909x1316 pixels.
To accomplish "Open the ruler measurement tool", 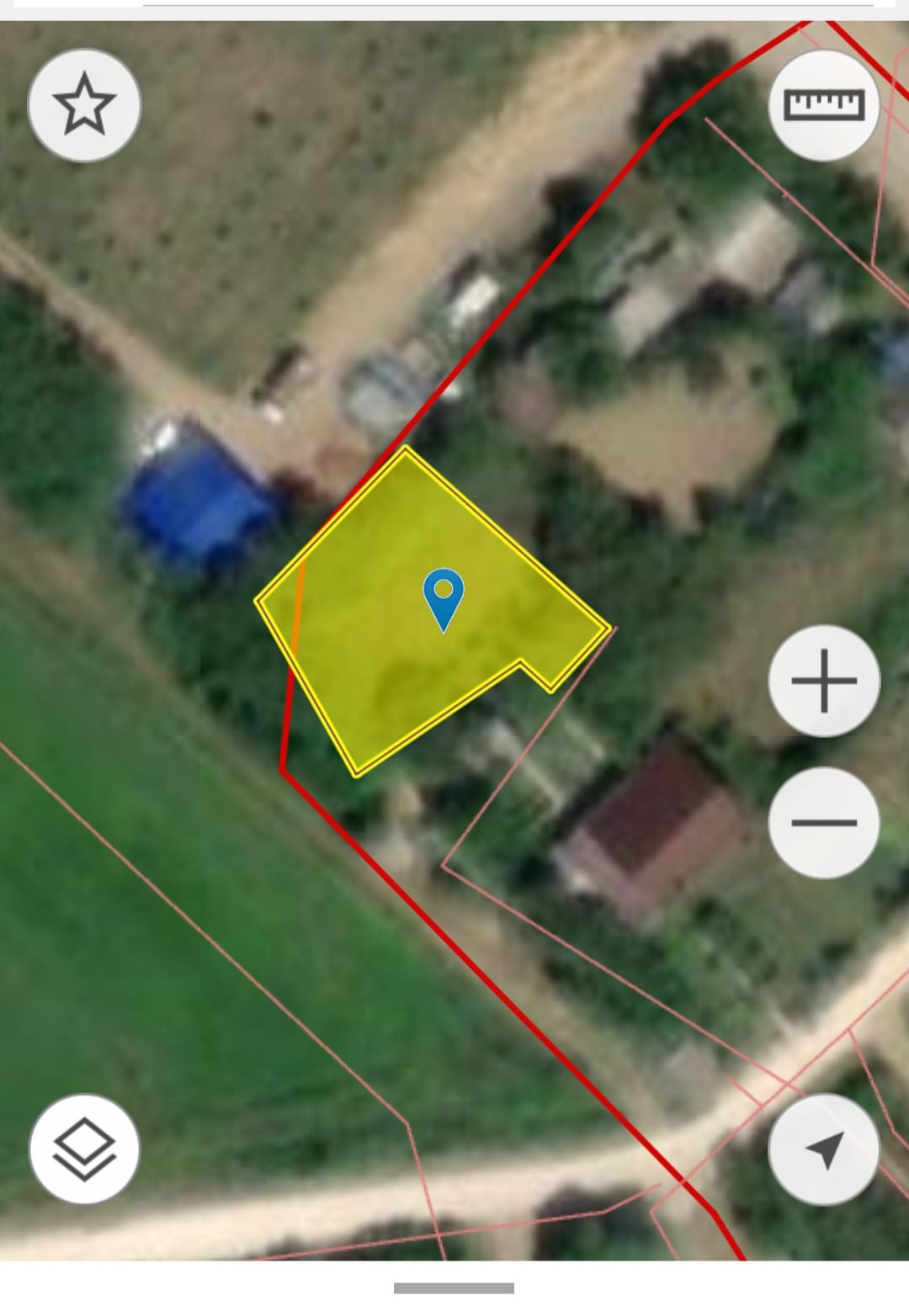I will click(x=824, y=105).
